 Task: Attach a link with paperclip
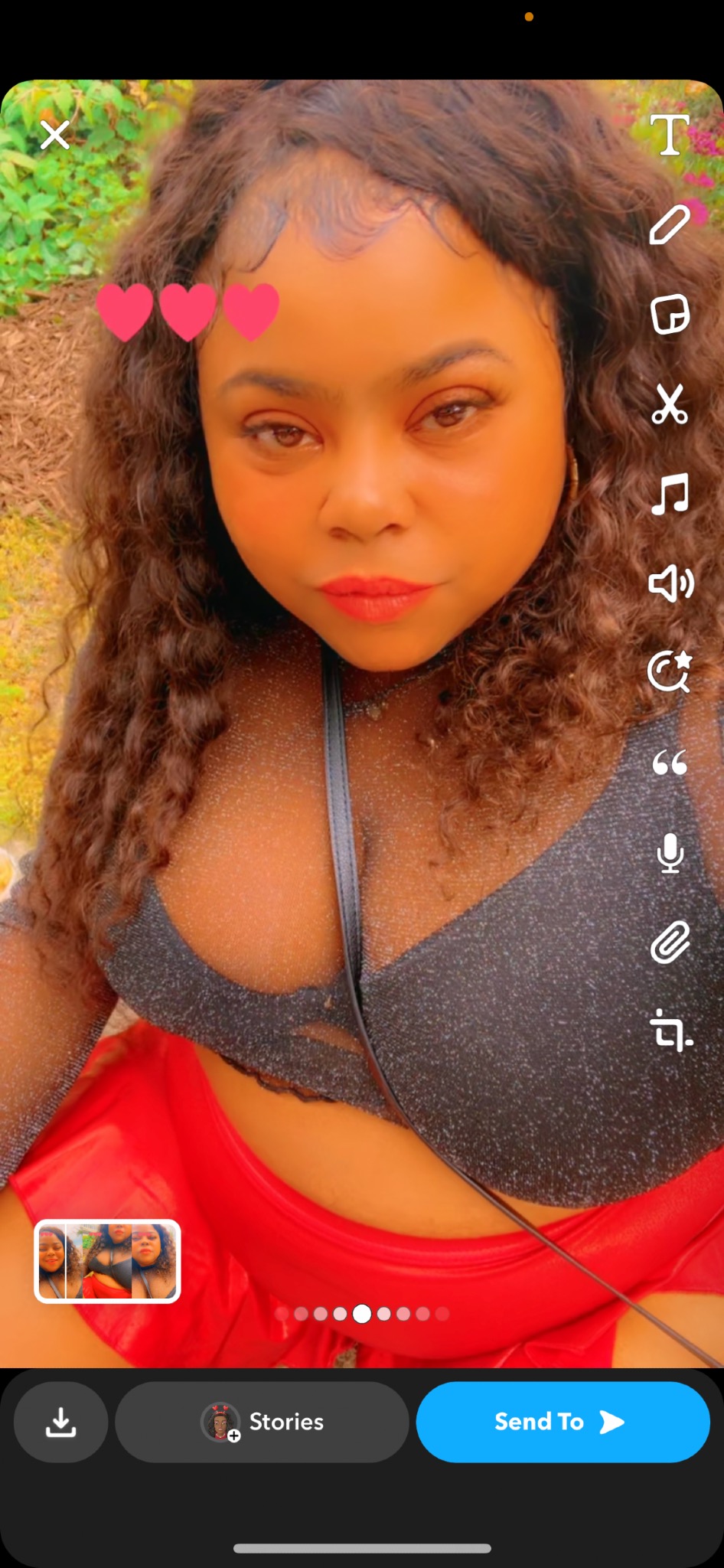pyautogui.click(x=670, y=942)
